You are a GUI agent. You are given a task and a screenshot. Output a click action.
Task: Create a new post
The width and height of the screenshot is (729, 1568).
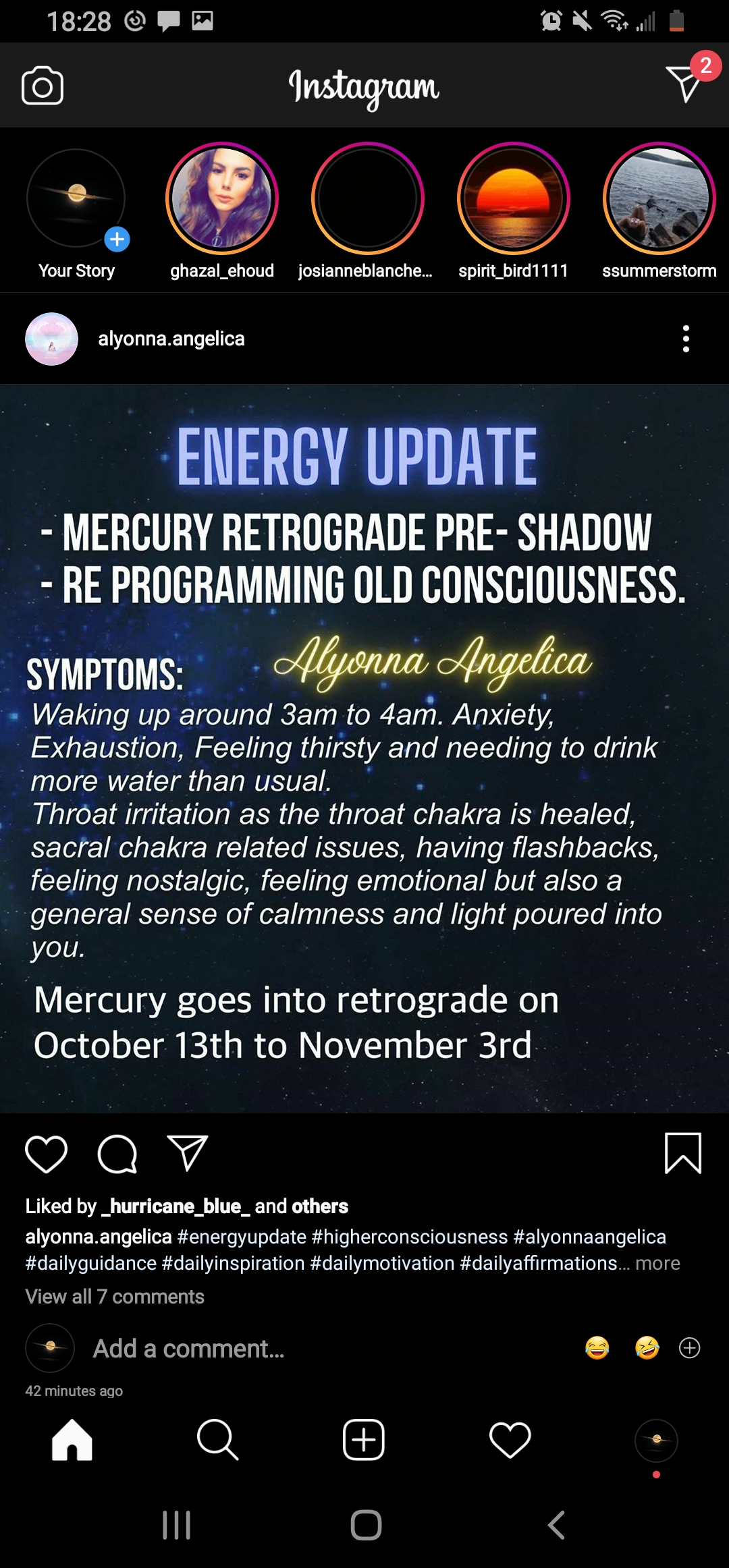pos(364,1440)
